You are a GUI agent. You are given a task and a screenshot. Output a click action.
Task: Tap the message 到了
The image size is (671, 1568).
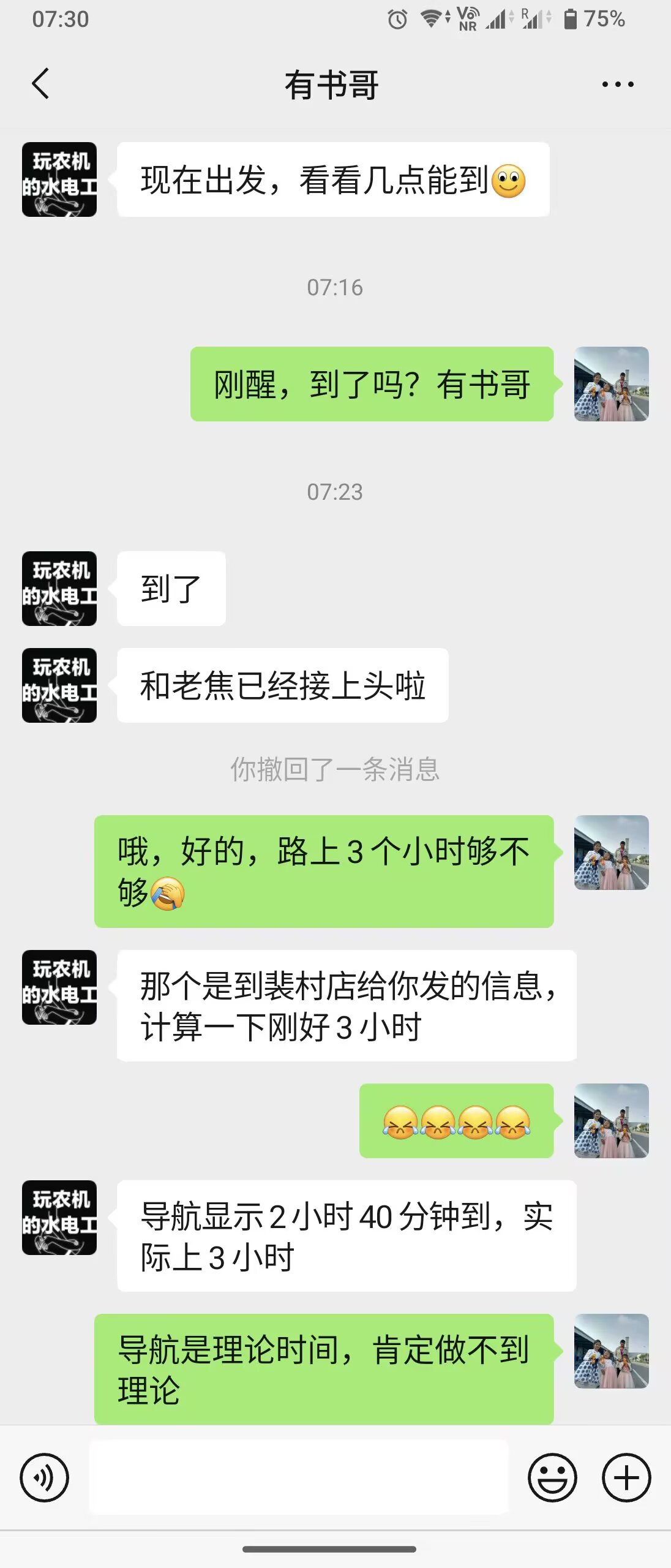click(170, 588)
